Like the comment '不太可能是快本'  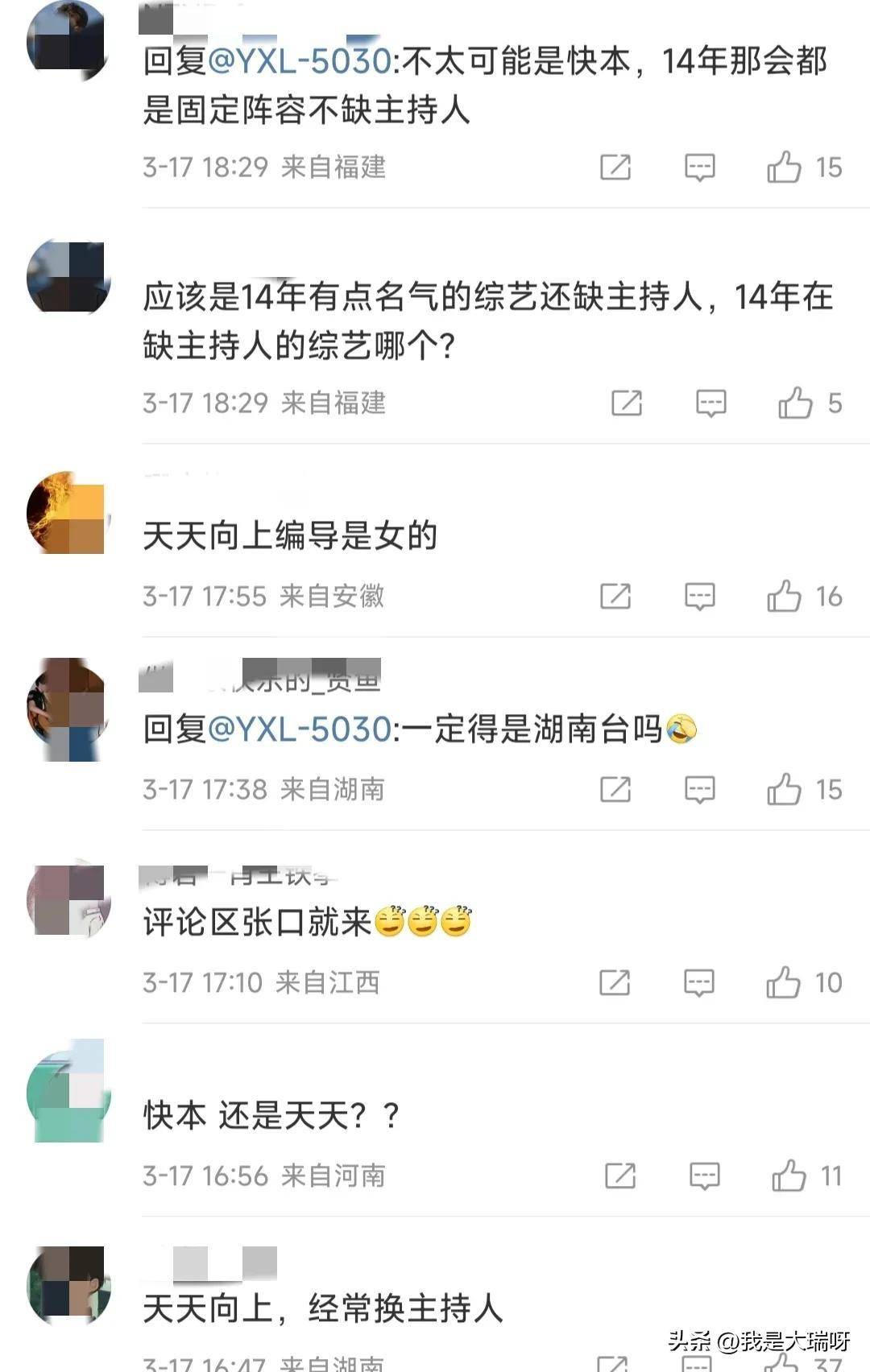784,167
